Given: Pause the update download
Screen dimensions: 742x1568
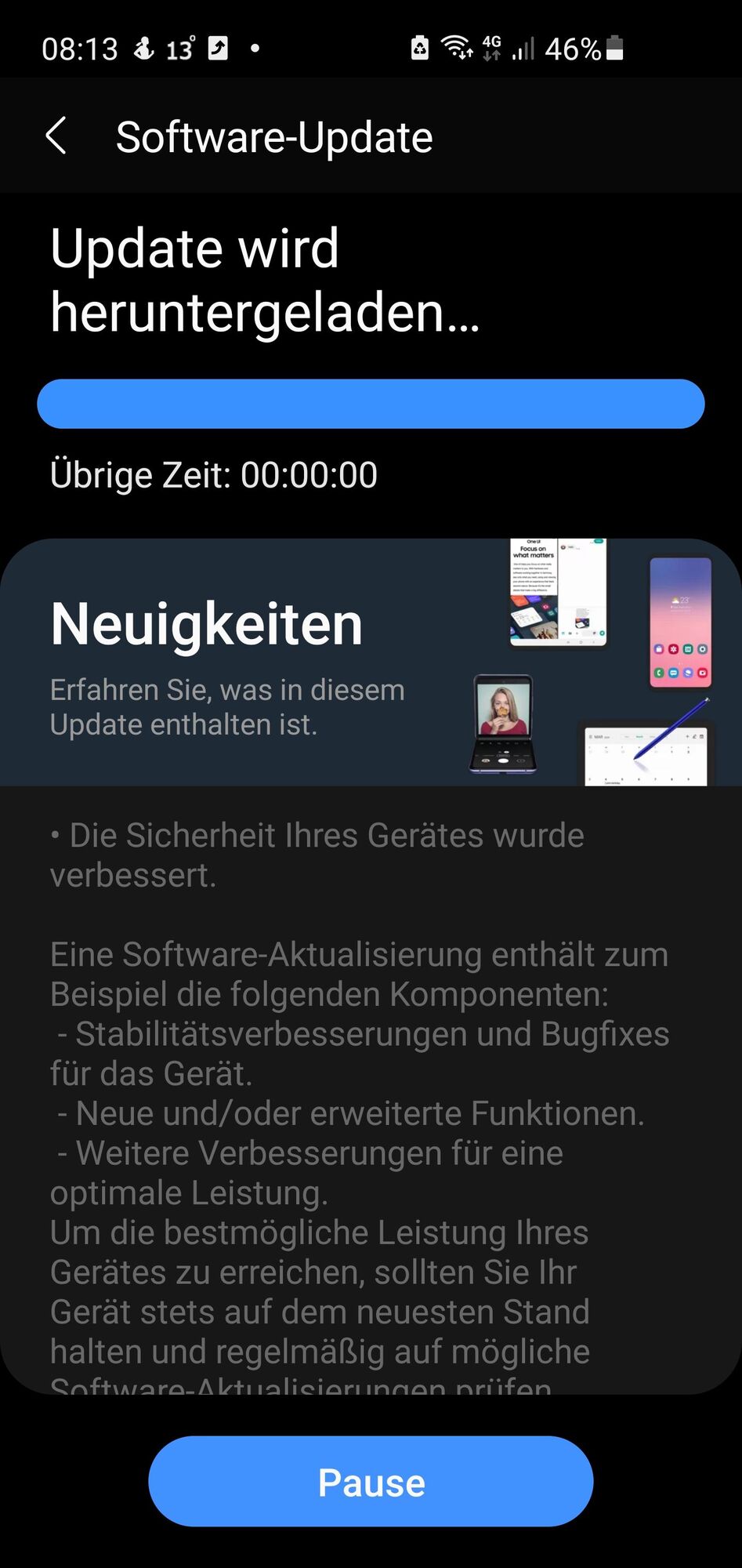Looking at the screenshot, I should point(371,1482).
